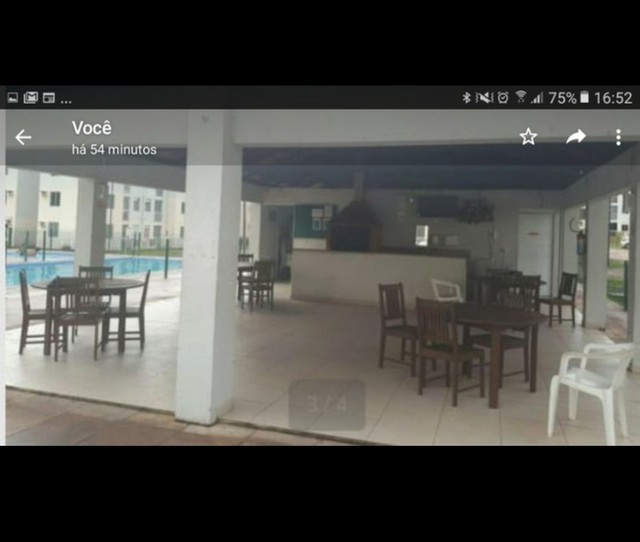640x542 pixels.
Task: Open the overflow menu
Action: click(618, 137)
